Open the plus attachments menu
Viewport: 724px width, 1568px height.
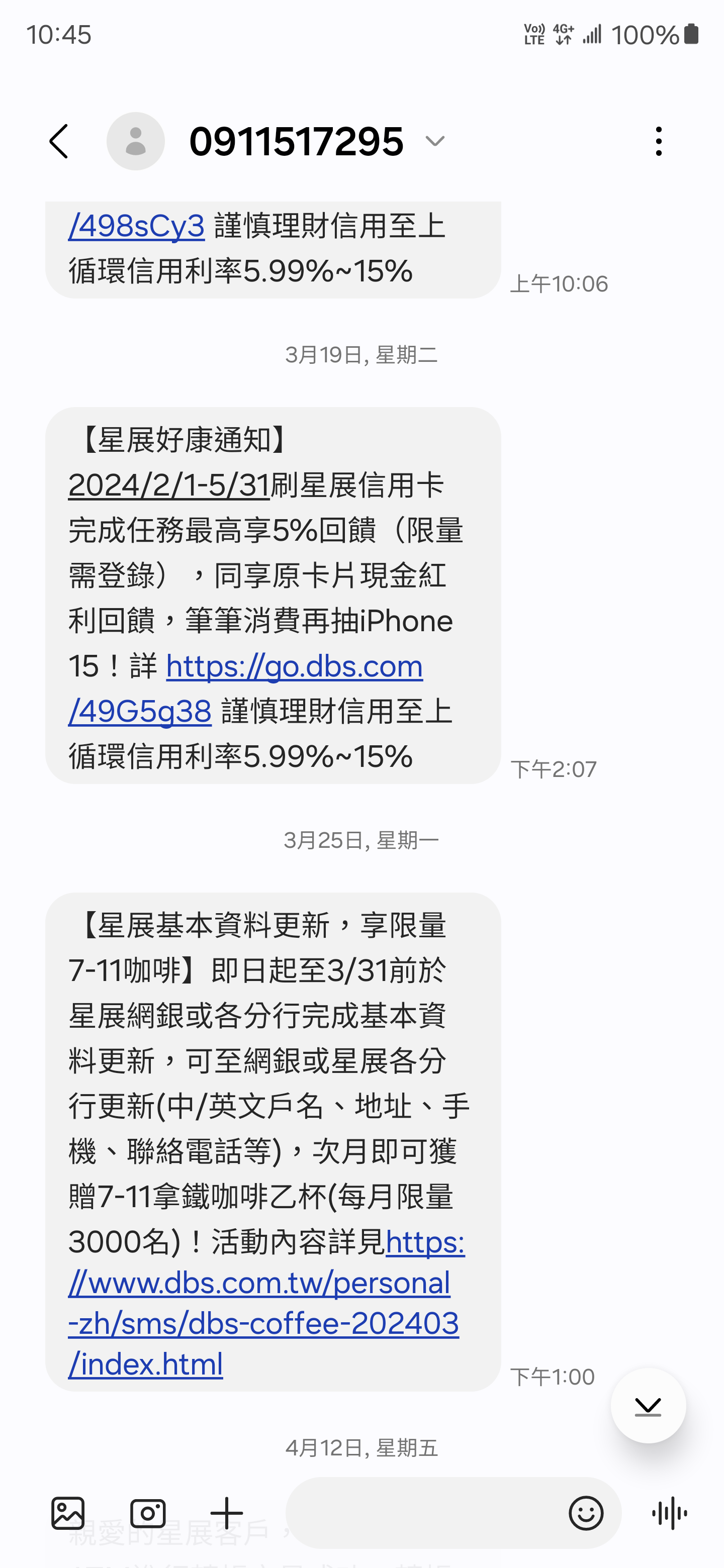(x=227, y=1513)
